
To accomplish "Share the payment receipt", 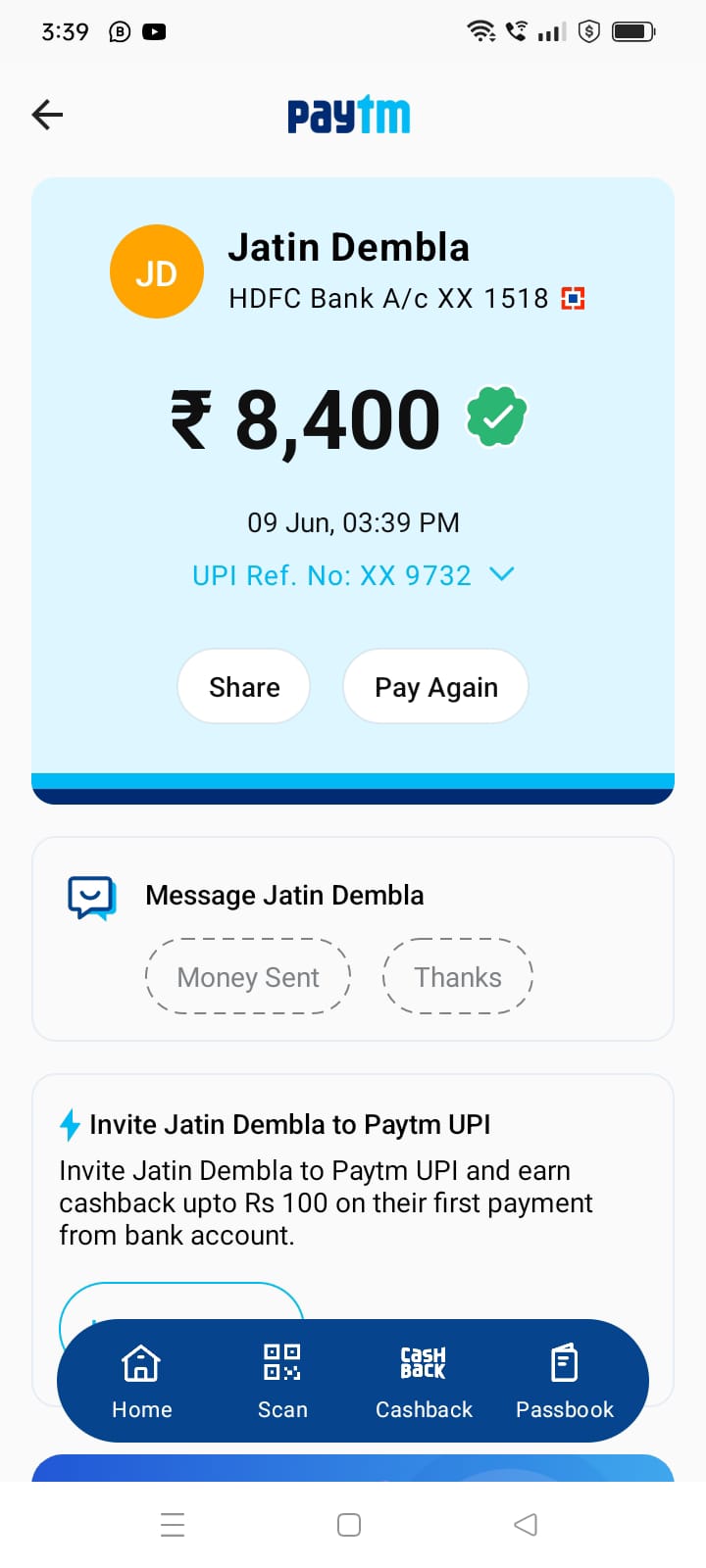I will [x=244, y=687].
